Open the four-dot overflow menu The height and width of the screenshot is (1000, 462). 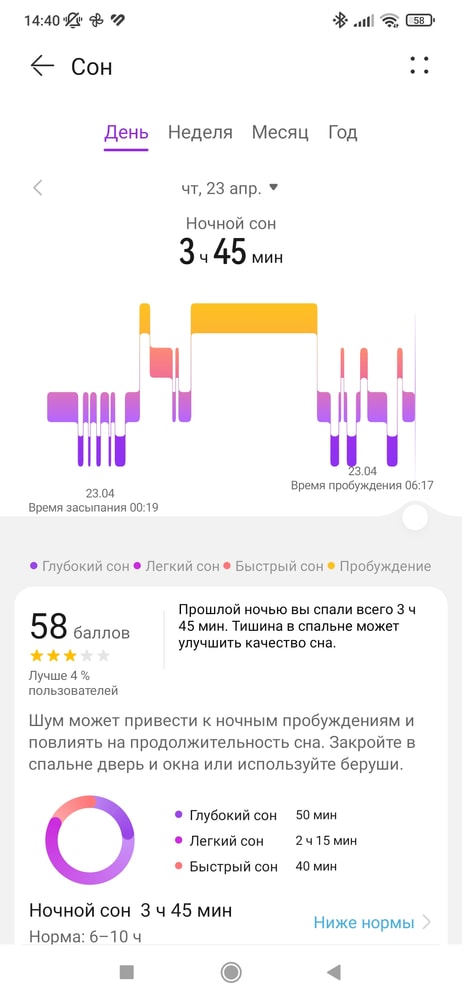pos(419,66)
